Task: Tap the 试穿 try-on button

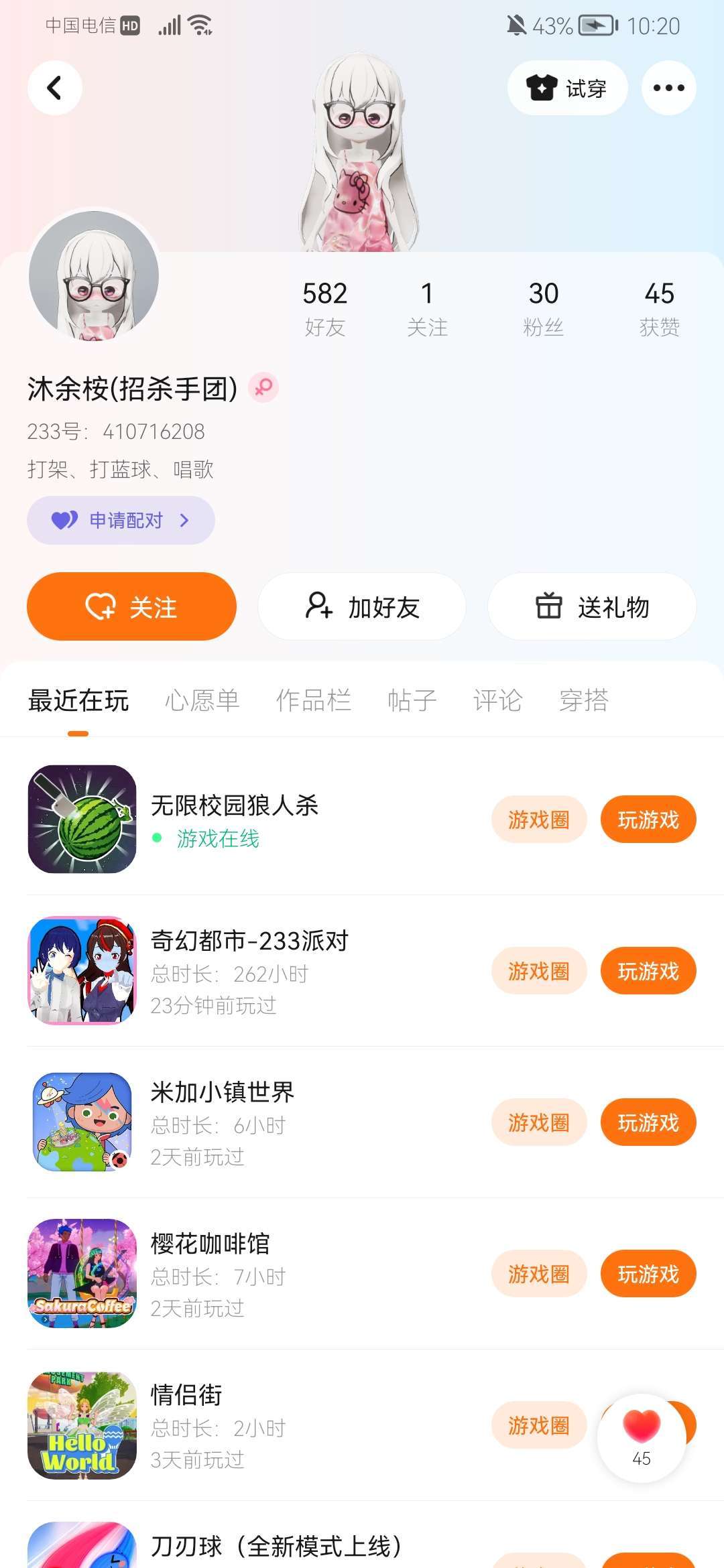Action: [567, 88]
